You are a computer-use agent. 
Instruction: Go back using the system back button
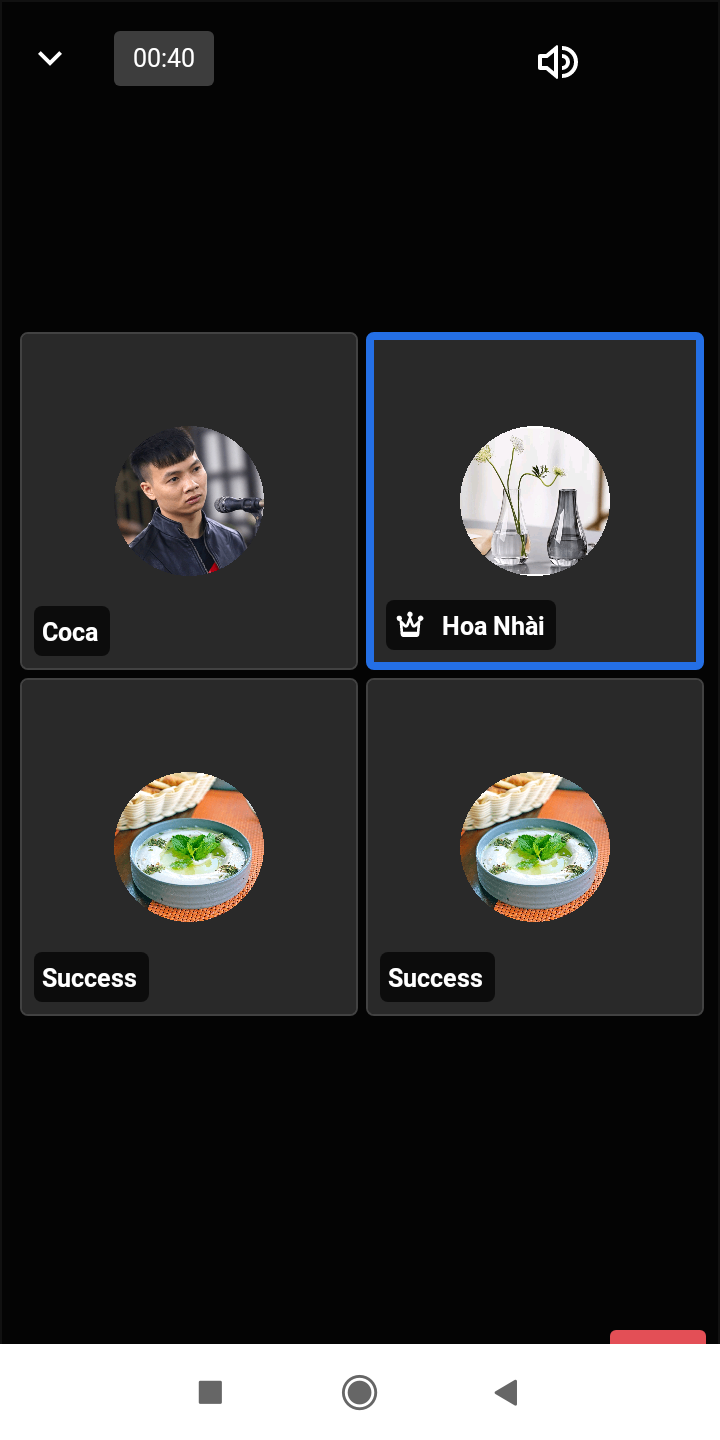point(506,1392)
